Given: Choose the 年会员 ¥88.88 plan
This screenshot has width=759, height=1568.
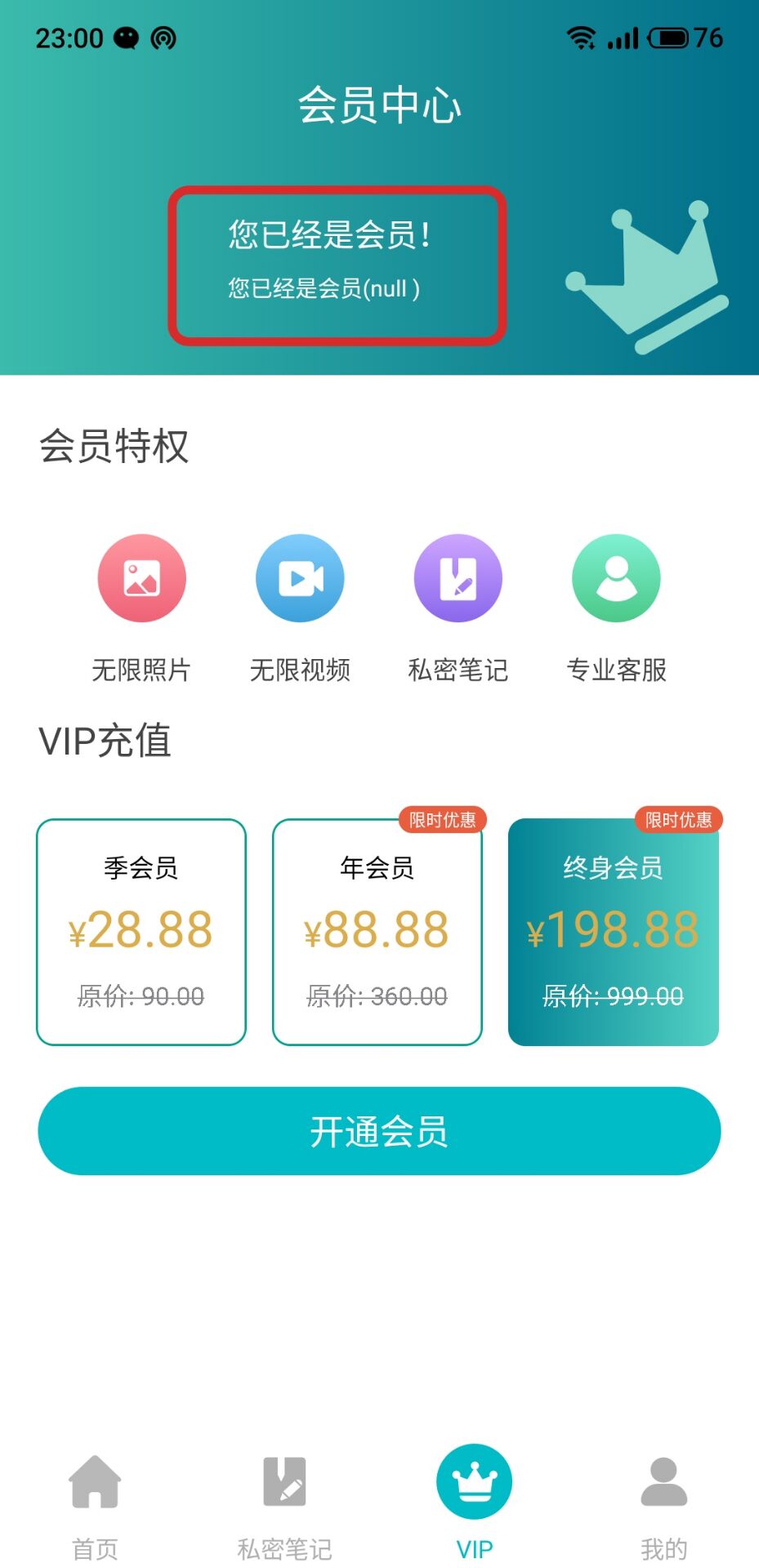Looking at the screenshot, I should click(x=377, y=932).
